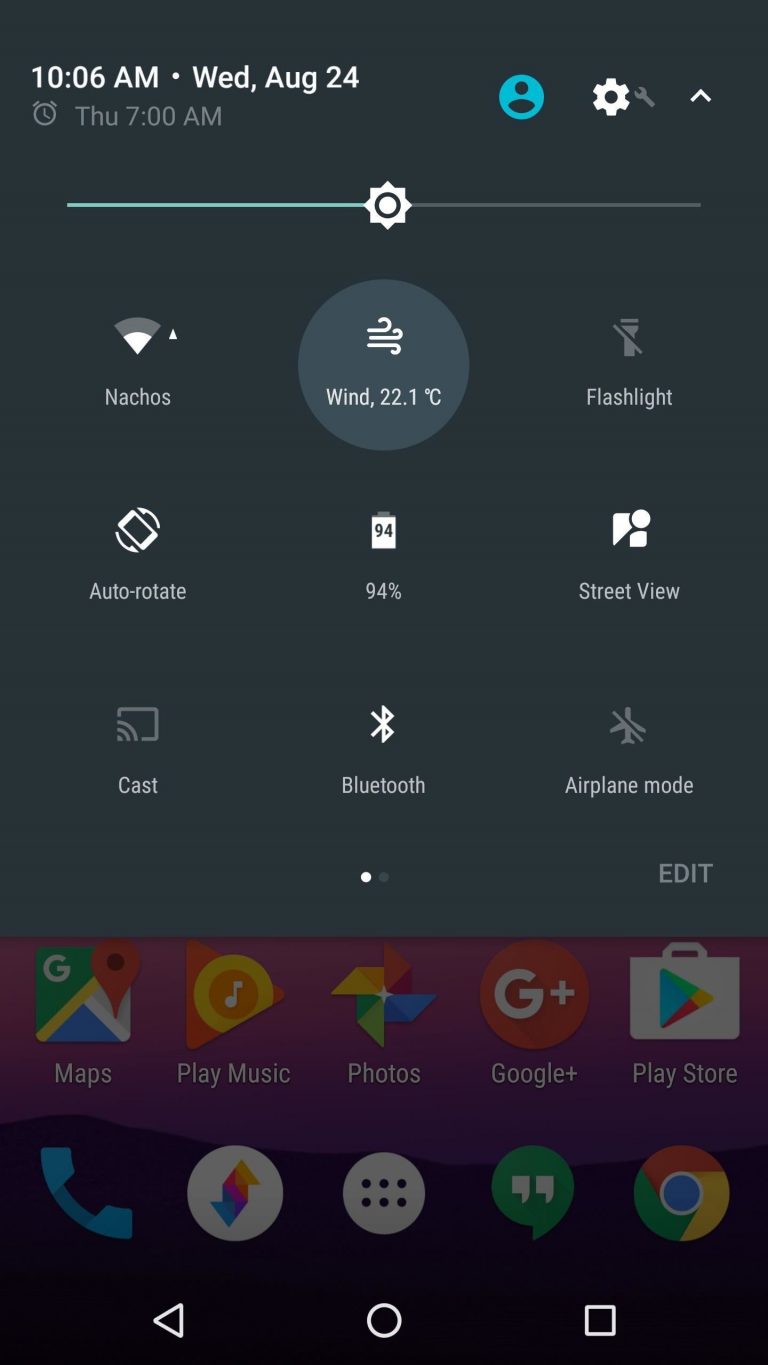Viewport: 768px width, 1365px height.
Task: Open the user profile avatar
Action: click(x=521, y=96)
